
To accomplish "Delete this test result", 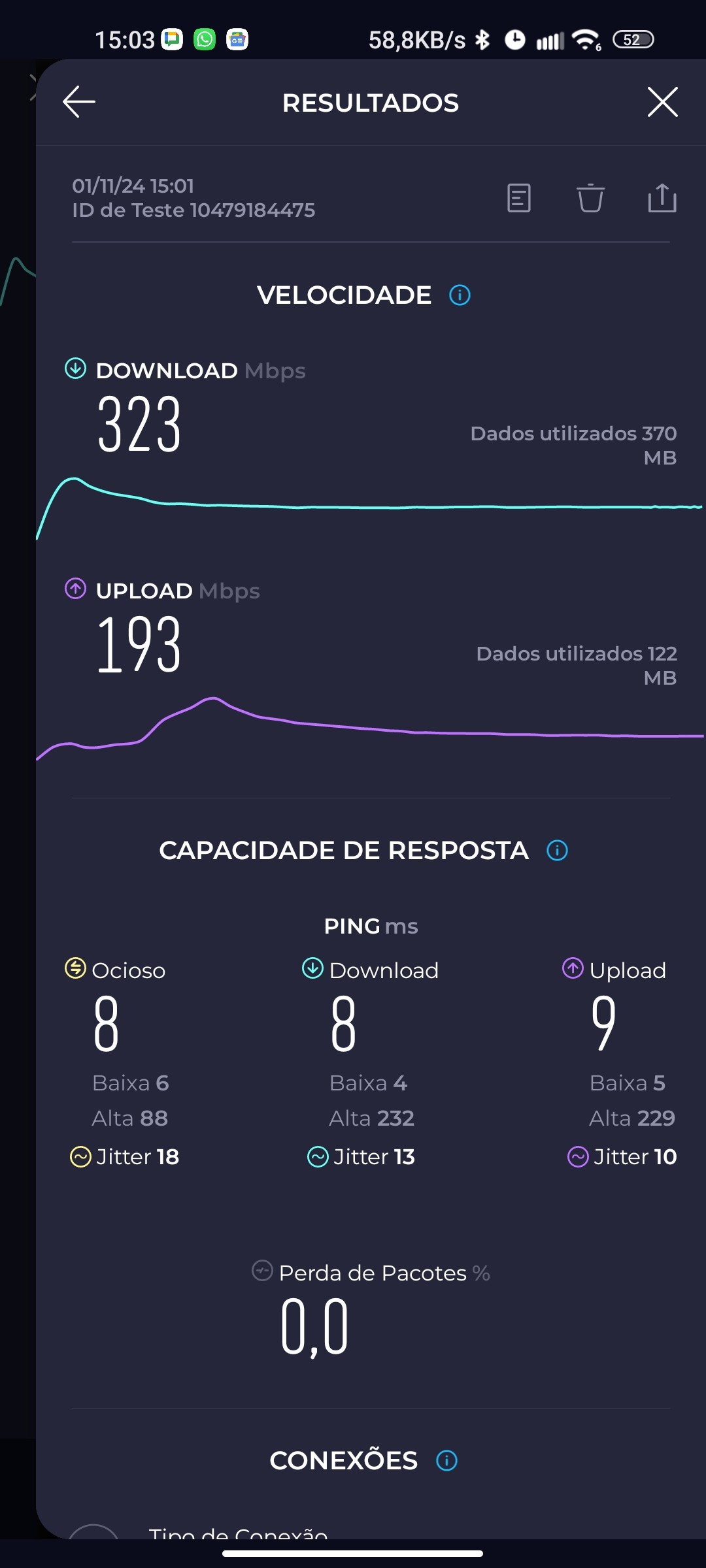I will (x=590, y=198).
